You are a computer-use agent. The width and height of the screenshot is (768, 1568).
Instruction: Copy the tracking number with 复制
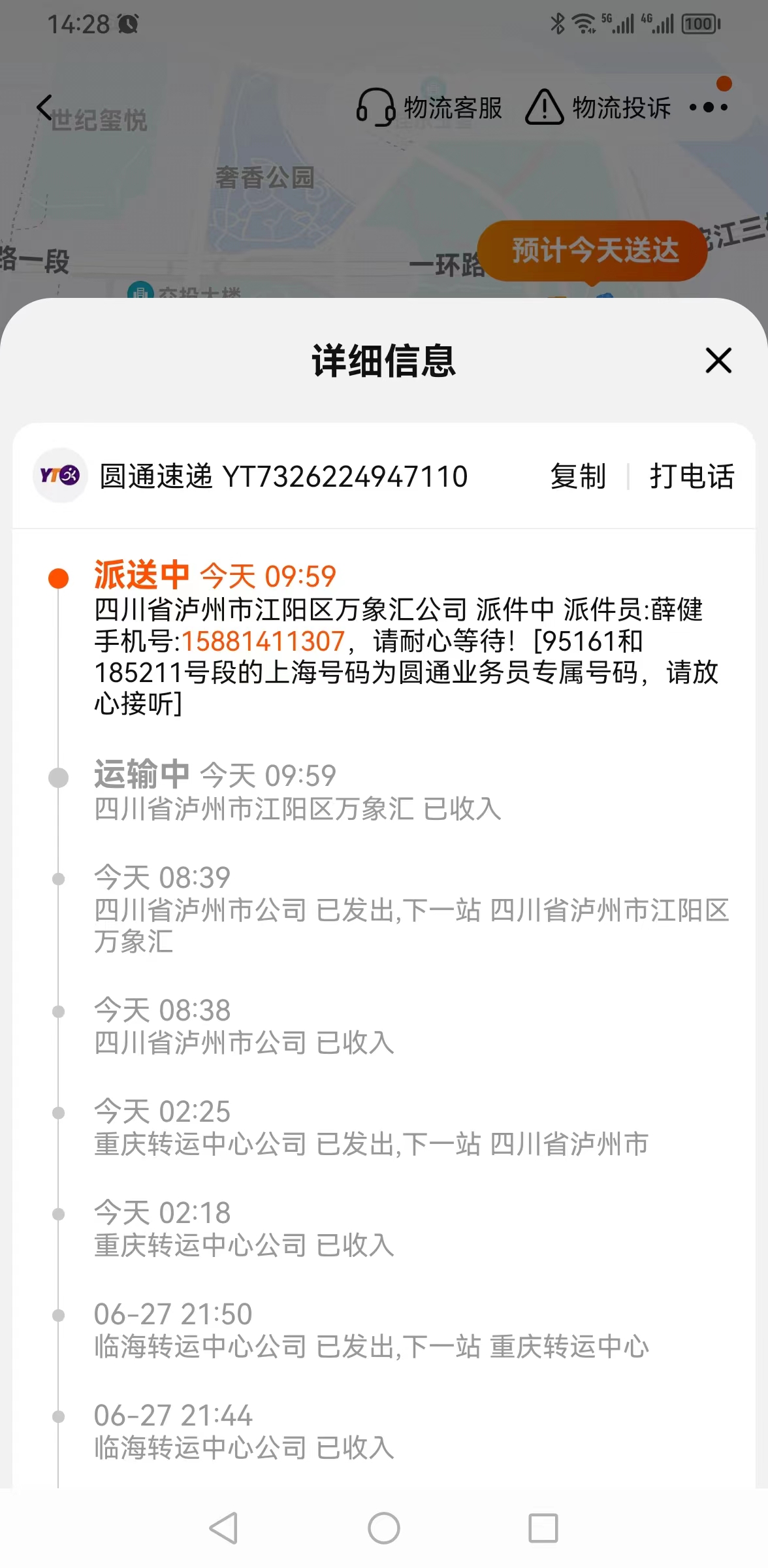click(x=578, y=476)
